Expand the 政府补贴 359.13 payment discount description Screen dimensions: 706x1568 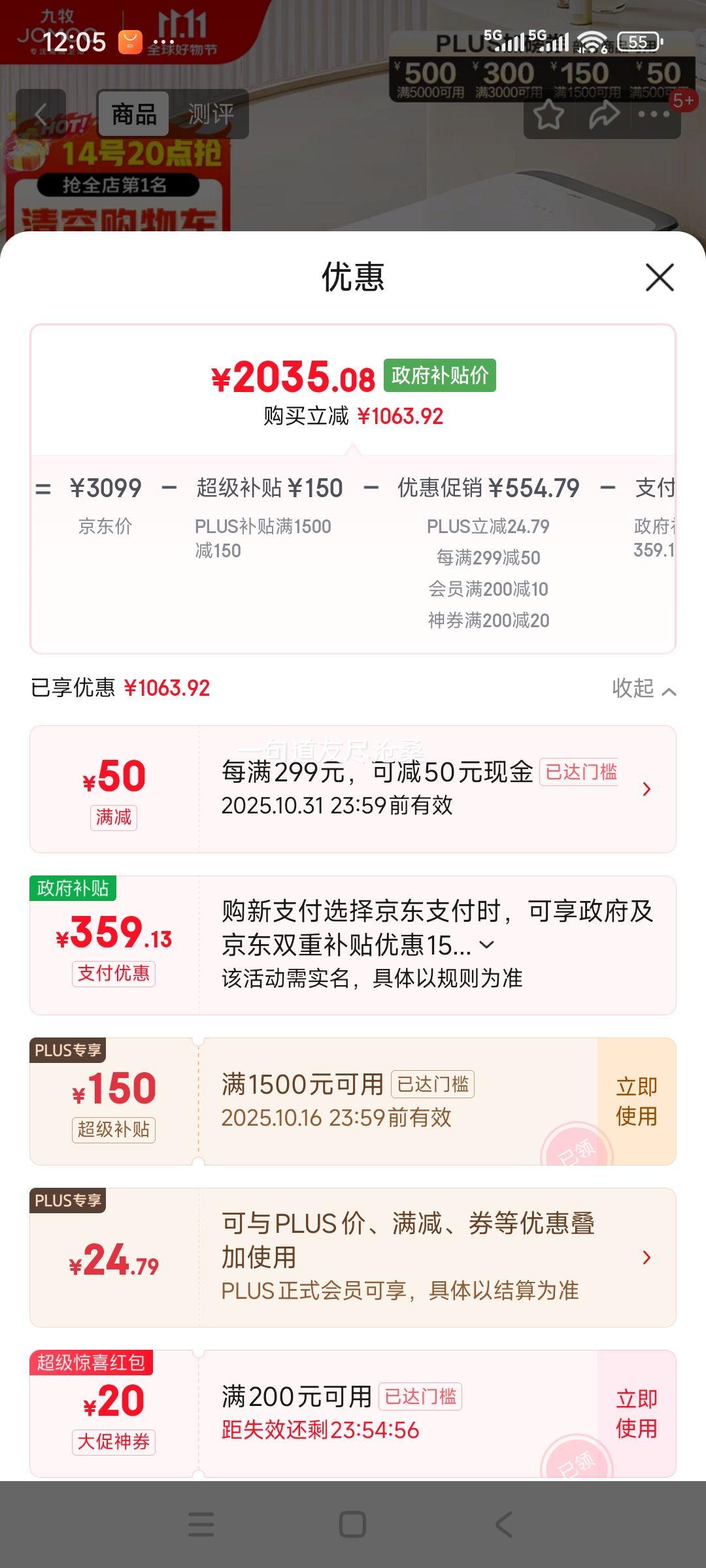click(x=487, y=945)
